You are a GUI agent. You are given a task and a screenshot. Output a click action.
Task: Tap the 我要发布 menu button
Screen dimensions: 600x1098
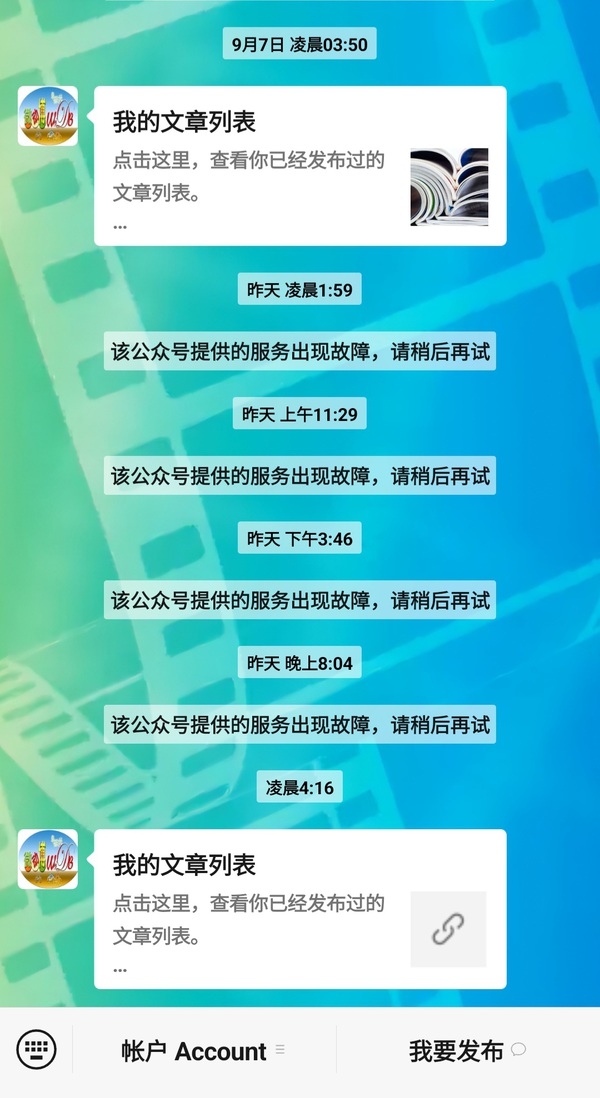click(466, 1051)
